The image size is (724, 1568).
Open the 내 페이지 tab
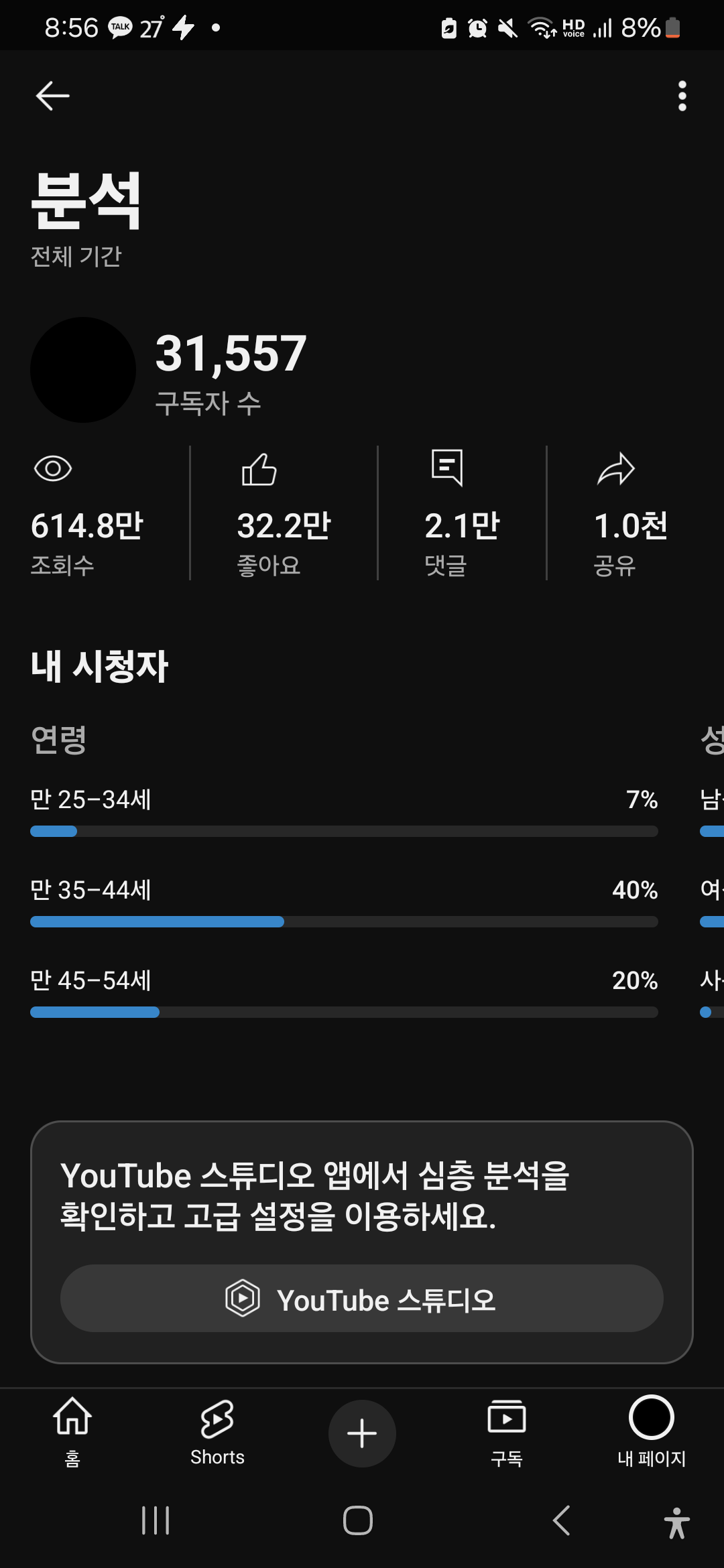tap(651, 1431)
